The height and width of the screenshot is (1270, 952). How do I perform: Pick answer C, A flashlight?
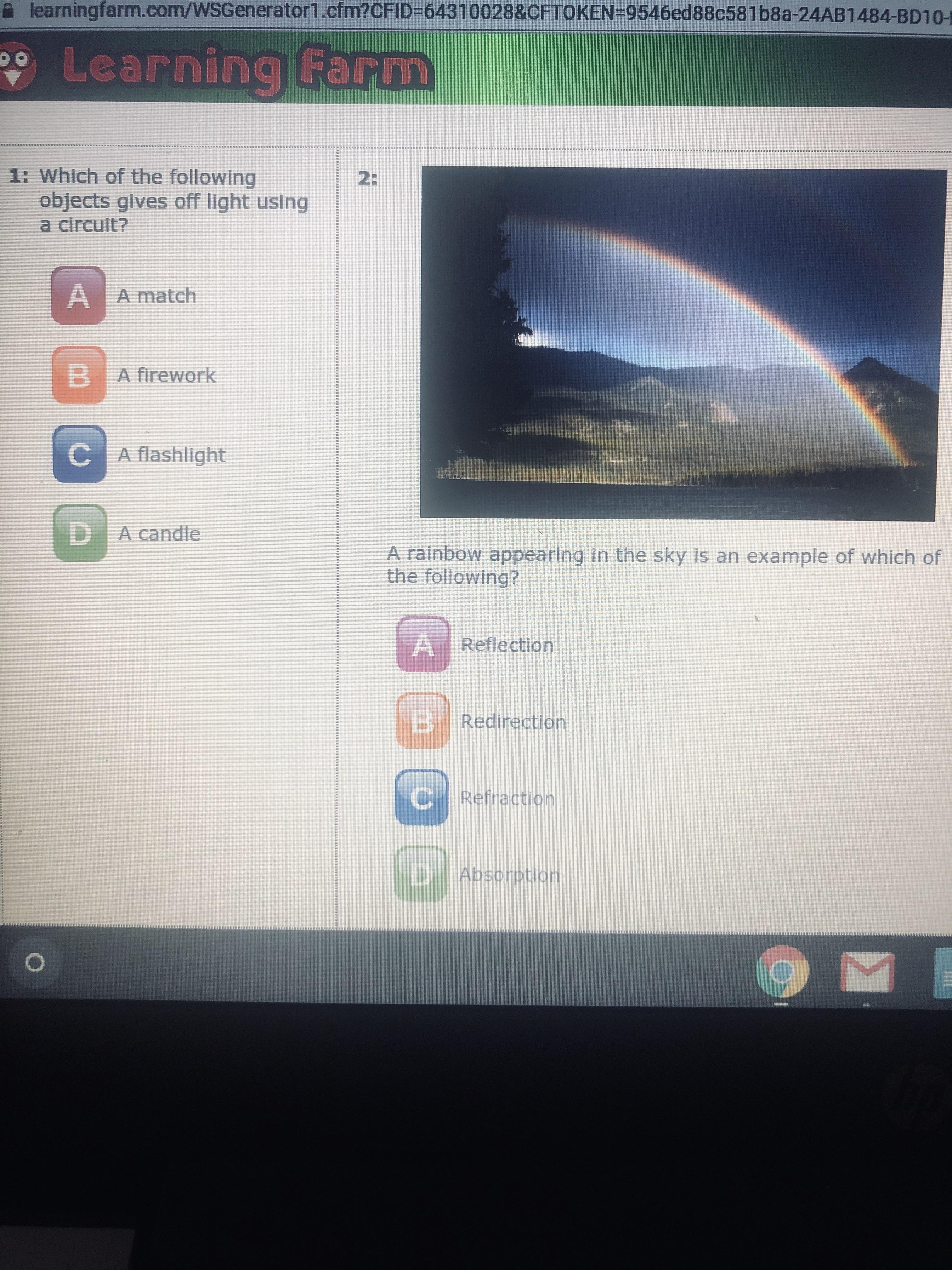coord(80,455)
